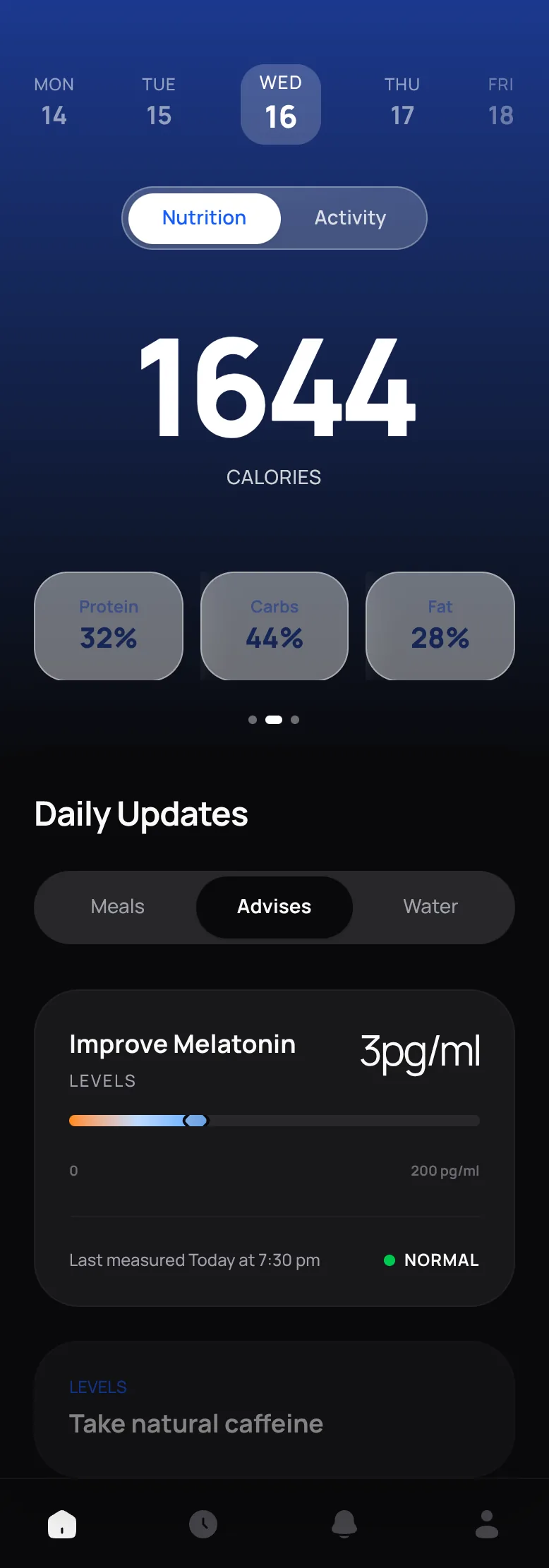Open the profile tab
The width and height of the screenshot is (549, 1568).
tap(487, 1524)
